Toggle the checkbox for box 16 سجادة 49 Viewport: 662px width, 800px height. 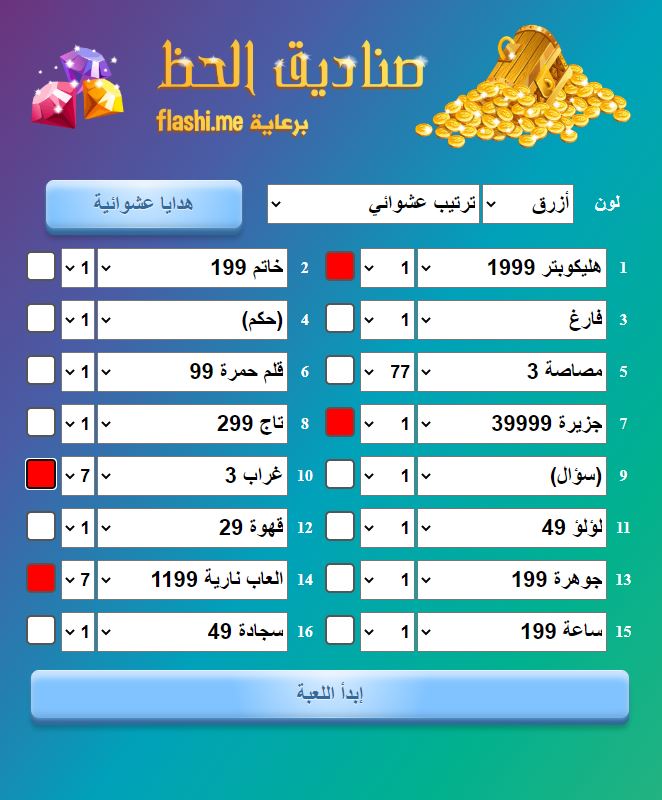click(x=41, y=631)
